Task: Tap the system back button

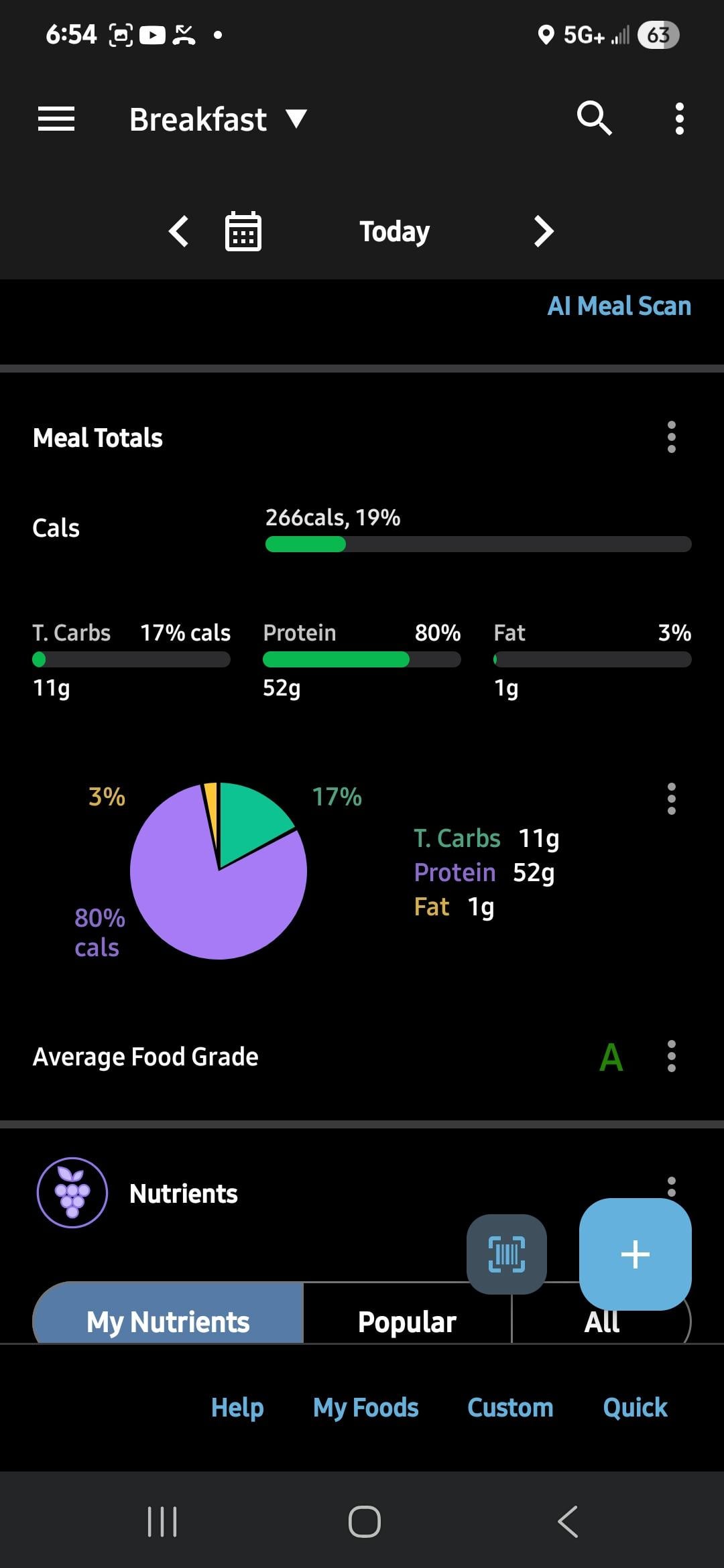Action: pyautogui.click(x=568, y=1521)
